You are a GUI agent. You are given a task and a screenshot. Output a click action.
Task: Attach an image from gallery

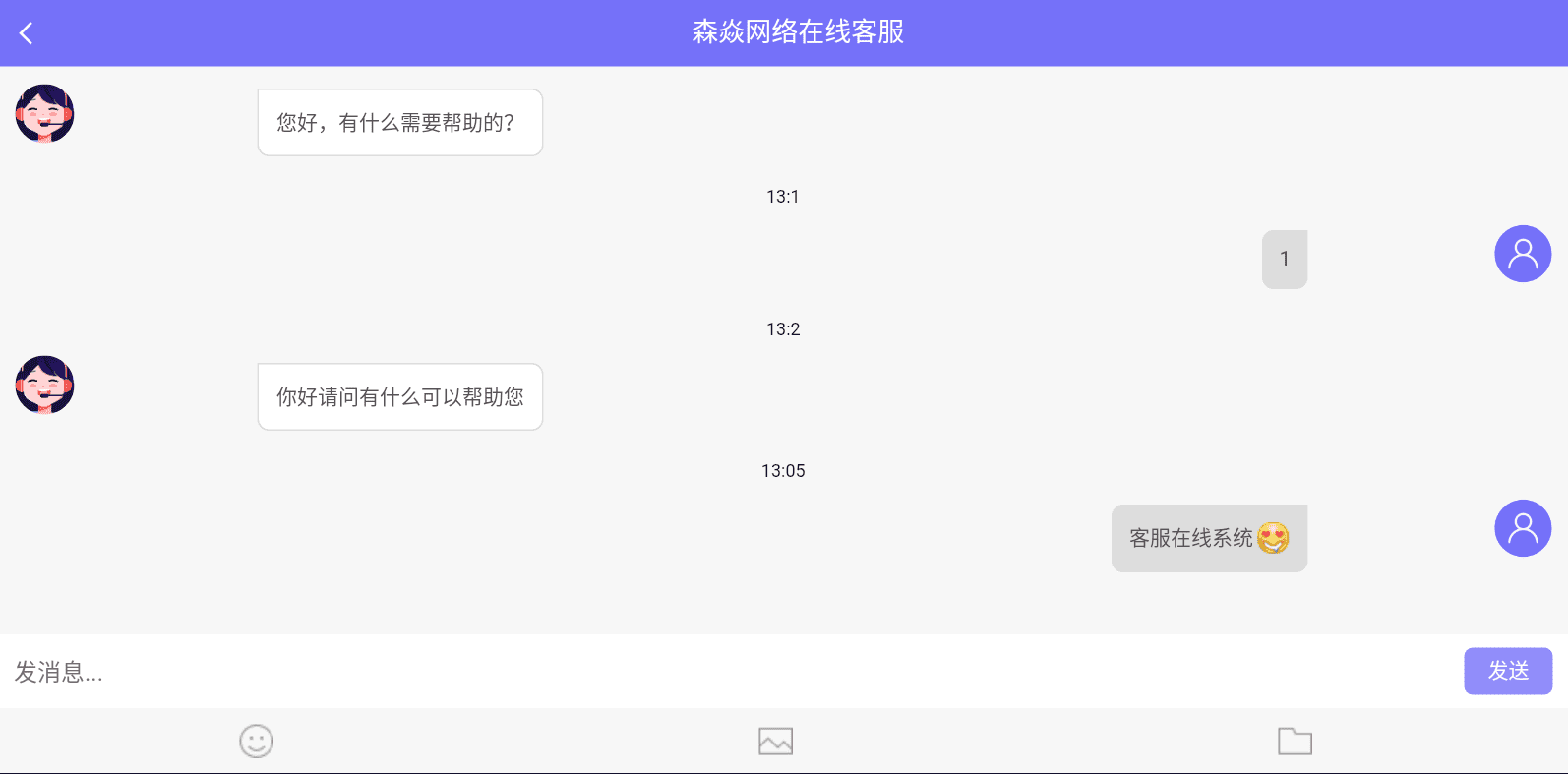pyautogui.click(x=775, y=742)
